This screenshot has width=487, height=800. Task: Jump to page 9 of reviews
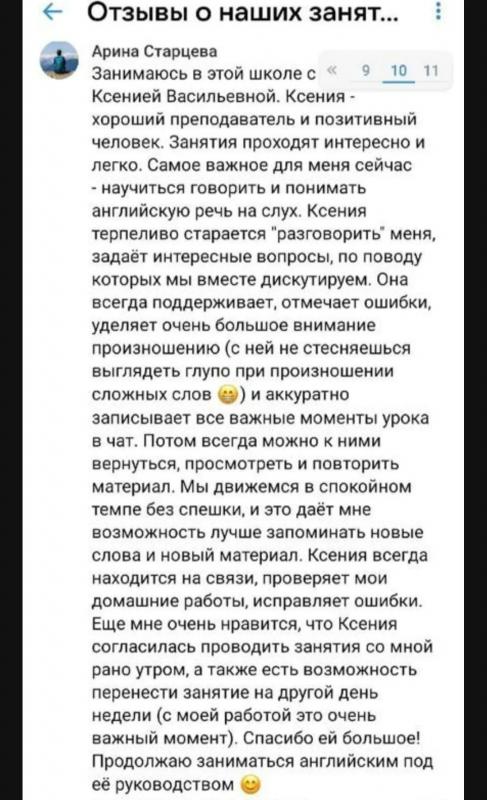(x=366, y=70)
